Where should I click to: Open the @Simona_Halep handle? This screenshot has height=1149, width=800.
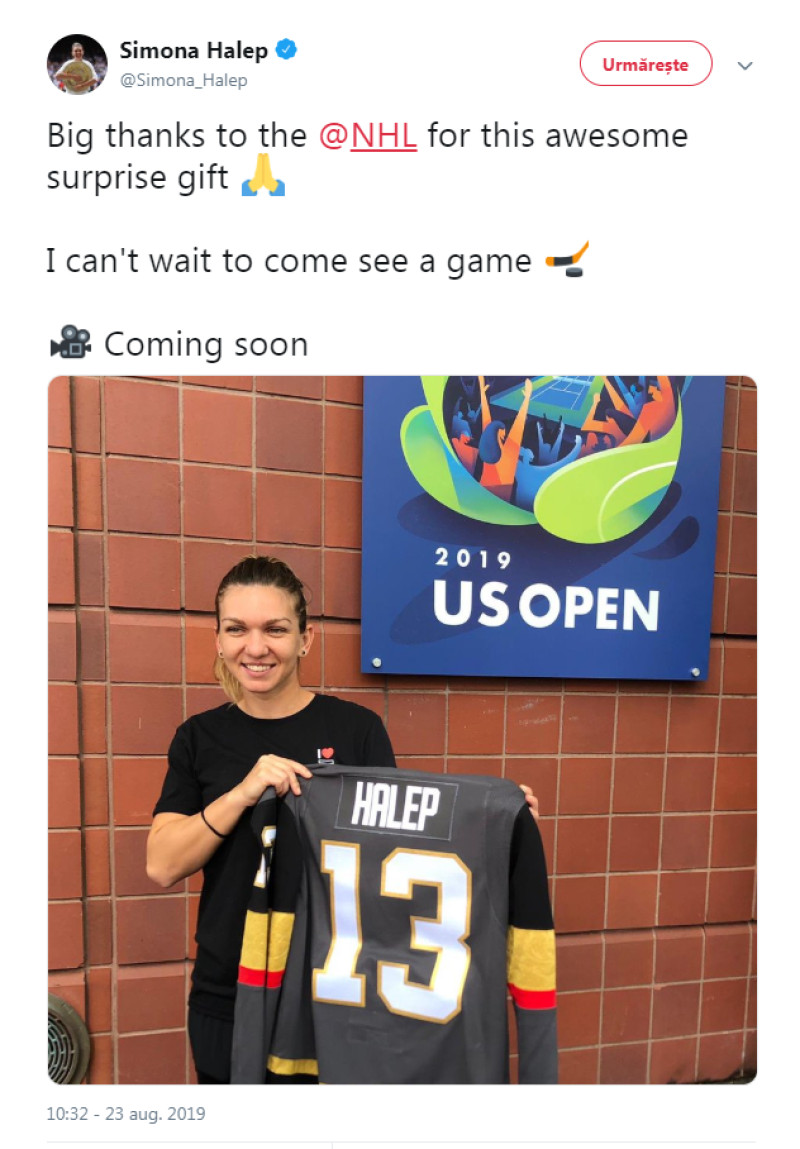(x=184, y=80)
